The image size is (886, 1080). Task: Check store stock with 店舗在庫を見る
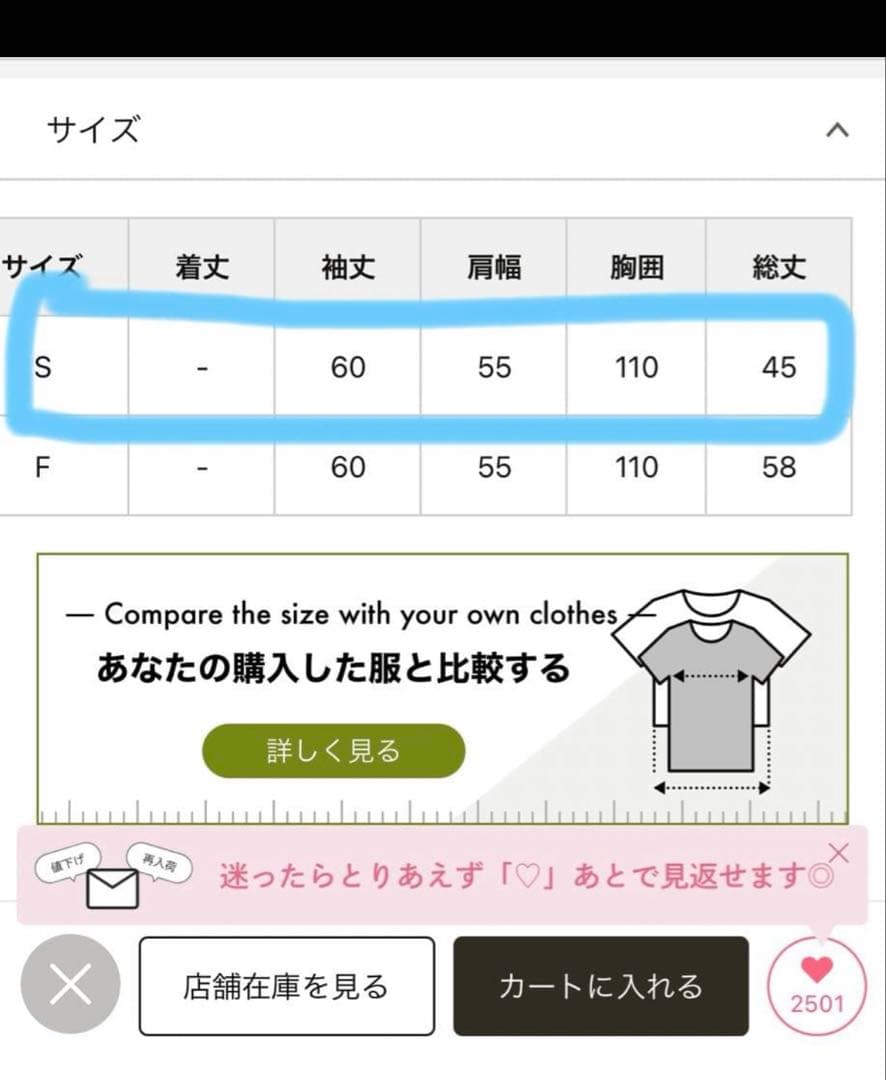click(286, 986)
